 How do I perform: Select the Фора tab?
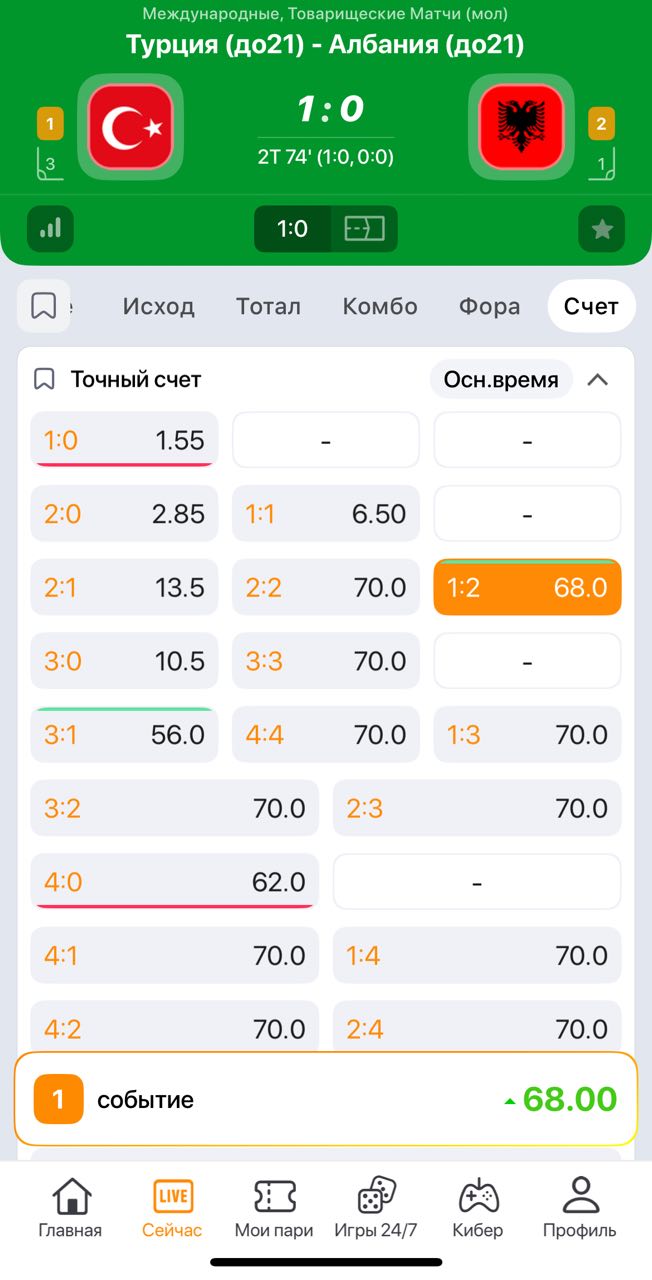(x=489, y=306)
